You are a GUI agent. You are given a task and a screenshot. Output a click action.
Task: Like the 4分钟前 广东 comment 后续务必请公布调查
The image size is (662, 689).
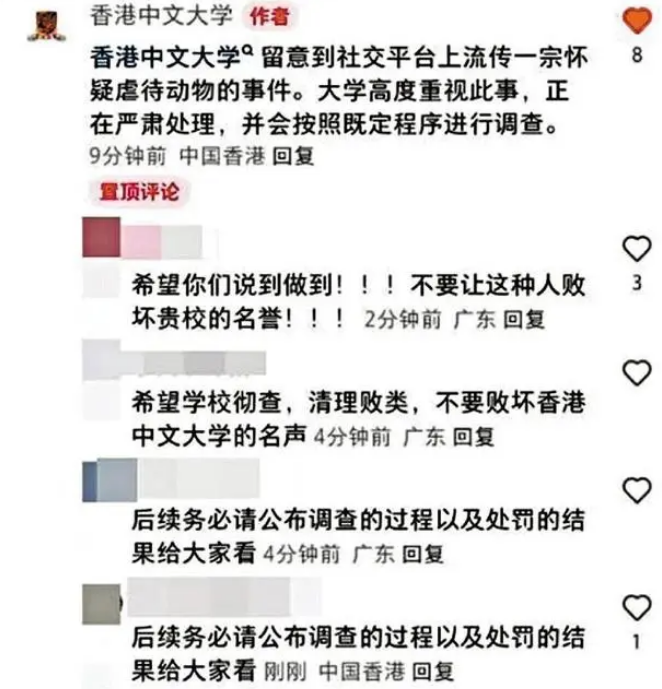point(637,489)
